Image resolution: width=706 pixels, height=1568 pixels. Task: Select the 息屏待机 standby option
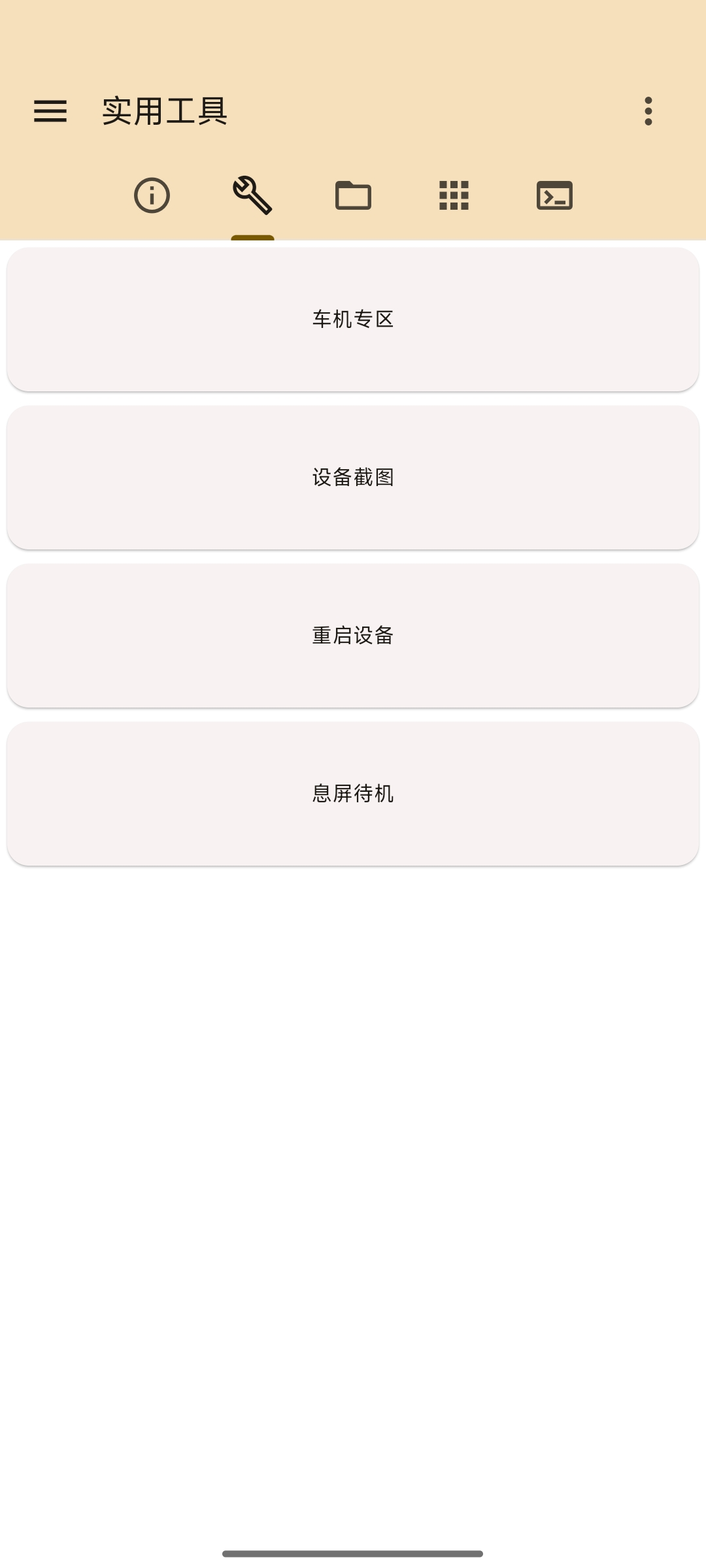(353, 794)
